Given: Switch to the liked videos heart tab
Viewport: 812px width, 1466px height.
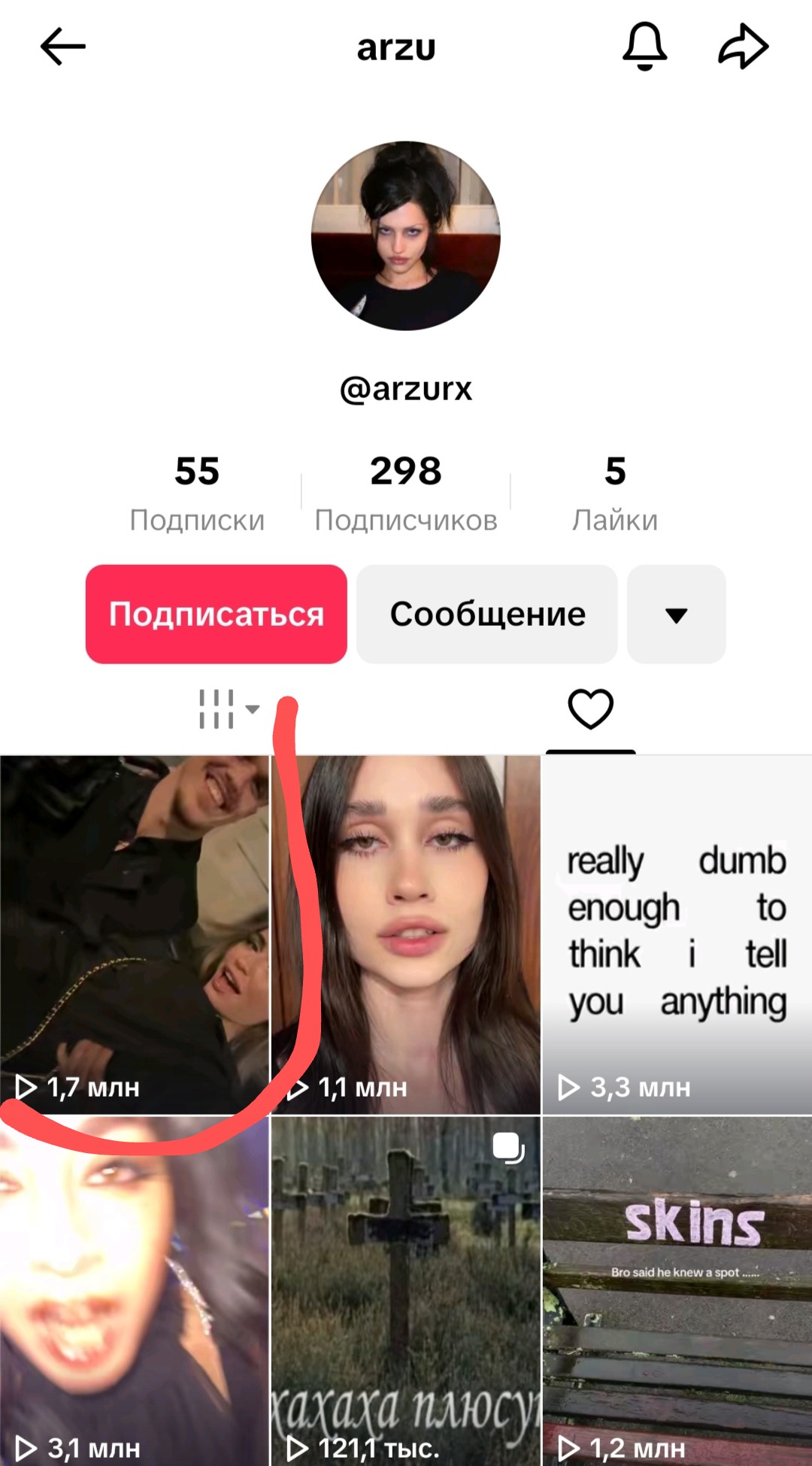Looking at the screenshot, I should (590, 709).
